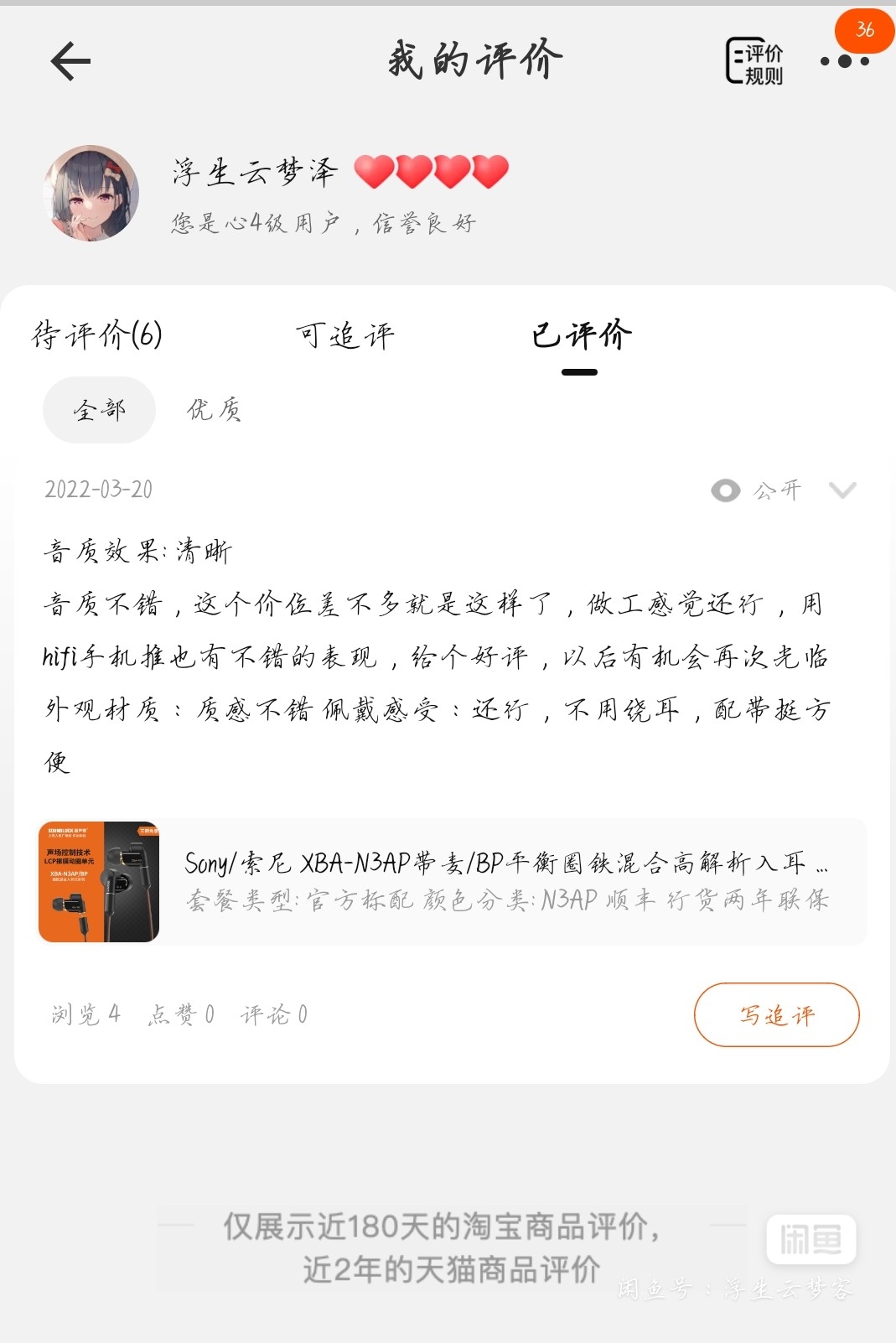Select the 已评价 tab
896x1343 pixels.
[x=580, y=336]
